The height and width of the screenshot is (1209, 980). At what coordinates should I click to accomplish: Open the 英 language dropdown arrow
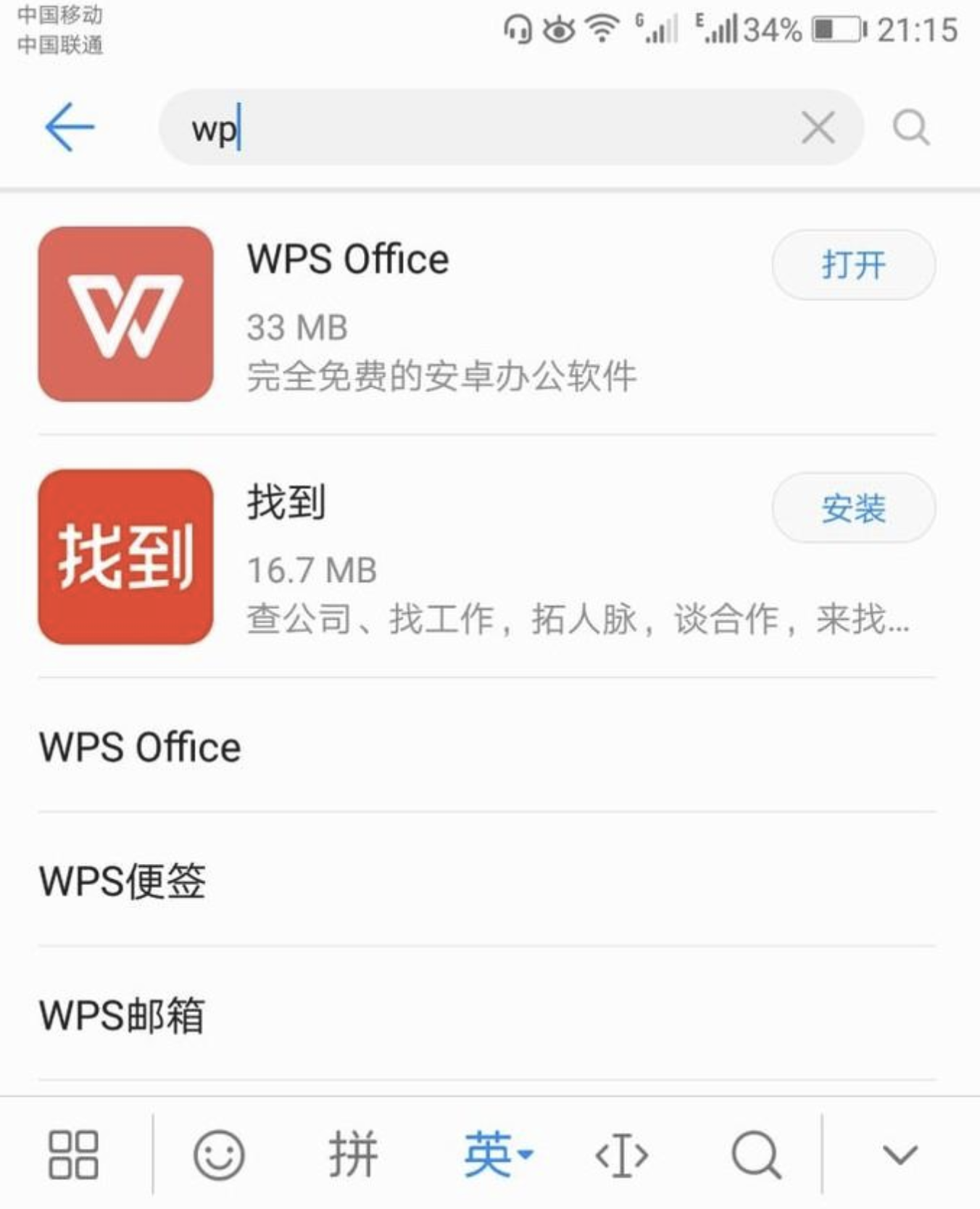(x=525, y=1157)
